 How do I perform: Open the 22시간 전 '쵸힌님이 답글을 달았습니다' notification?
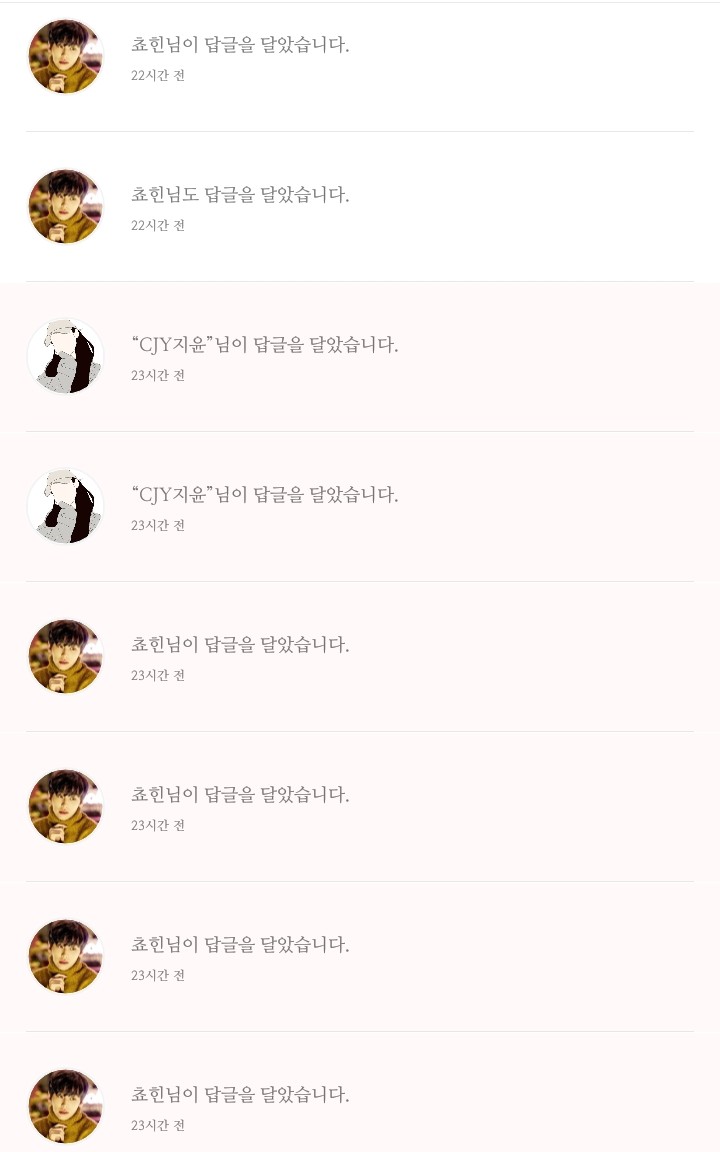[240, 46]
